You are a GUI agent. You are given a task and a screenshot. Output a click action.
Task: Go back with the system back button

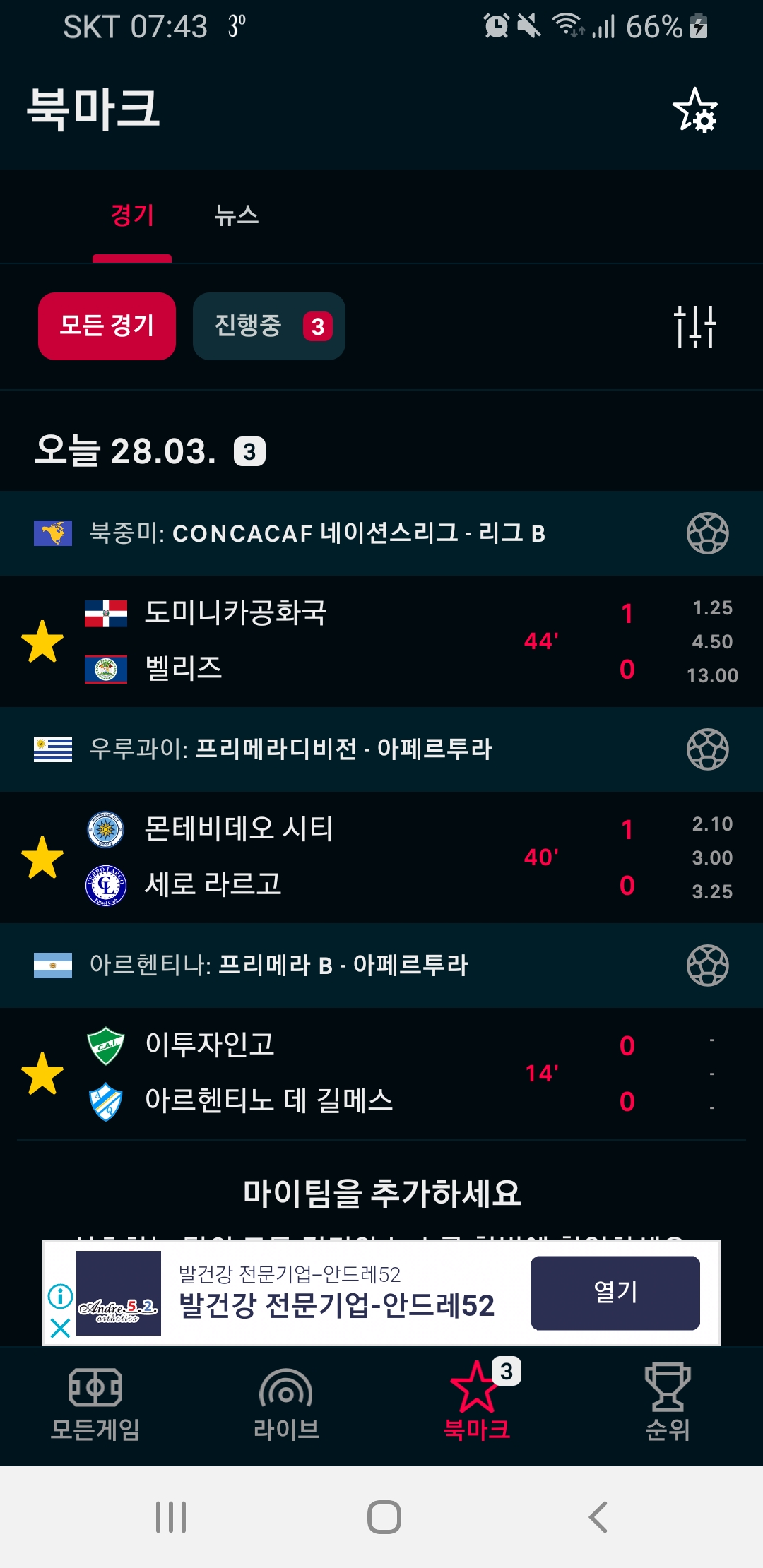coord(598,1516)
